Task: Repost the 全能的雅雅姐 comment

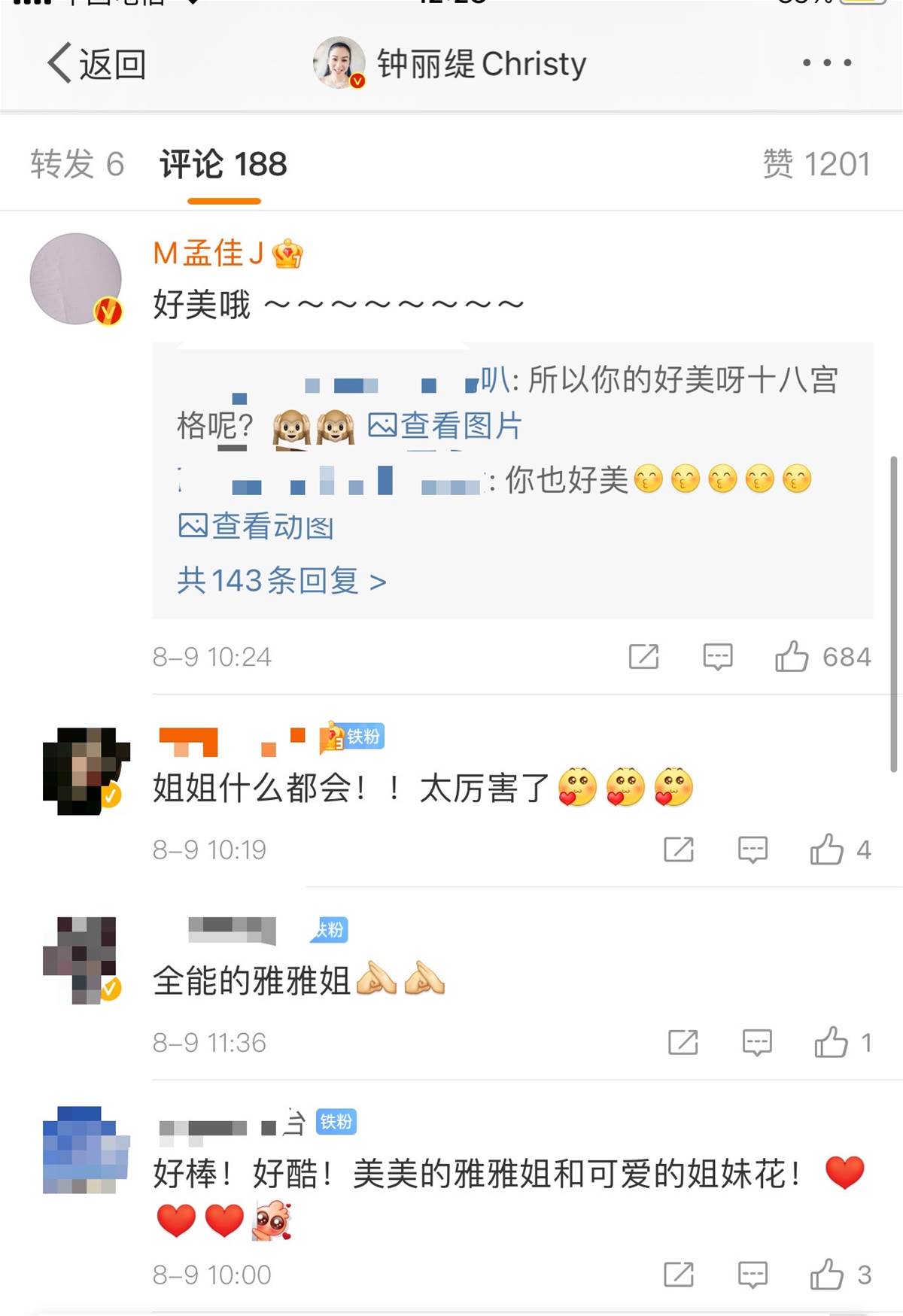Action: click(683, 1042)
